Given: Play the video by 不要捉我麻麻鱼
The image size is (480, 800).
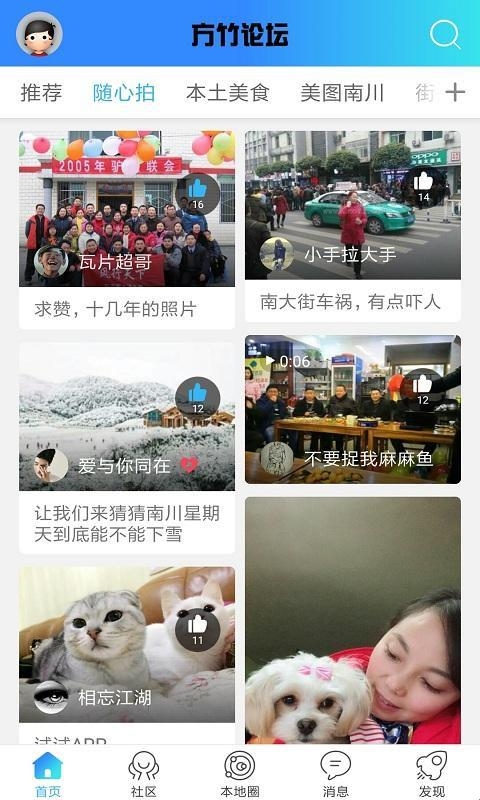Looking at the screenshot, I should click(x=353, y=409).
